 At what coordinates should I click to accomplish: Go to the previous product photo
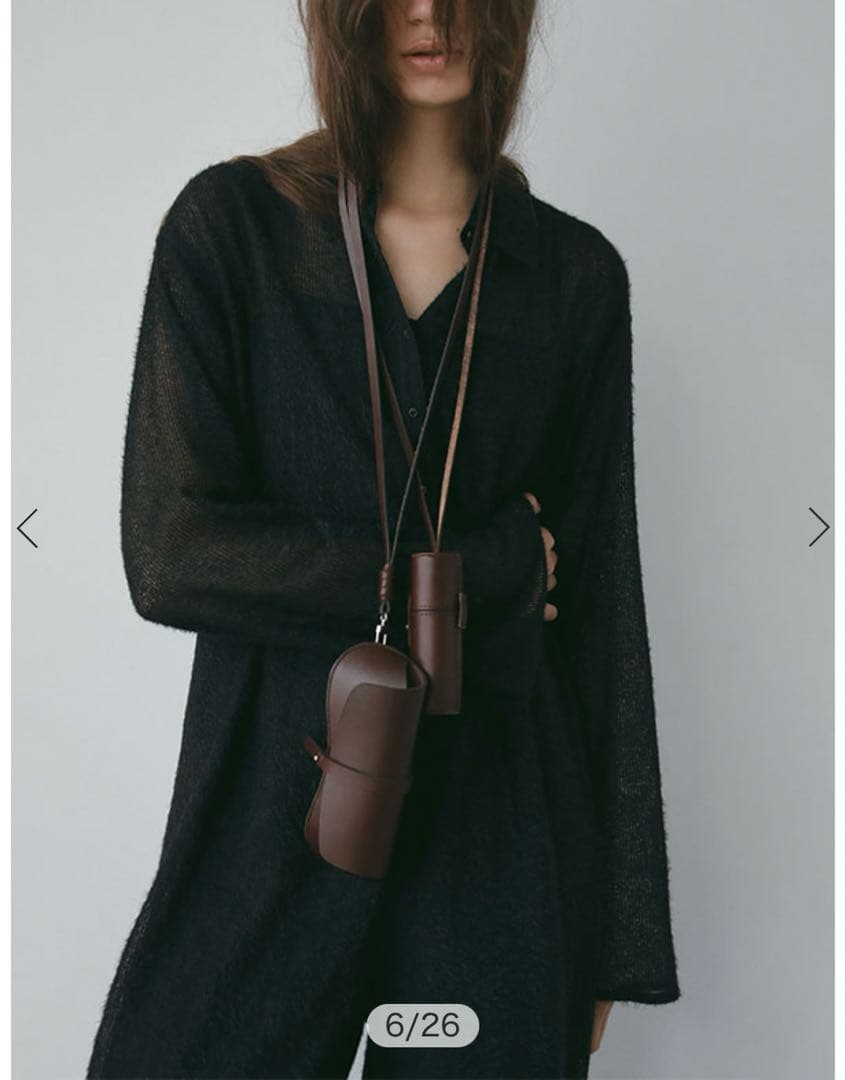point(27,528)
